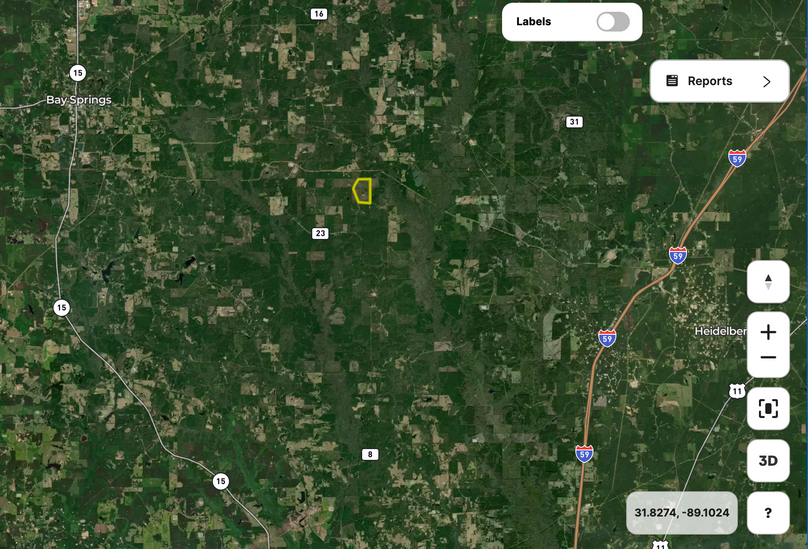Zoom in on the map
Viewport: 808px width, 549px height.
click(768, 332)
